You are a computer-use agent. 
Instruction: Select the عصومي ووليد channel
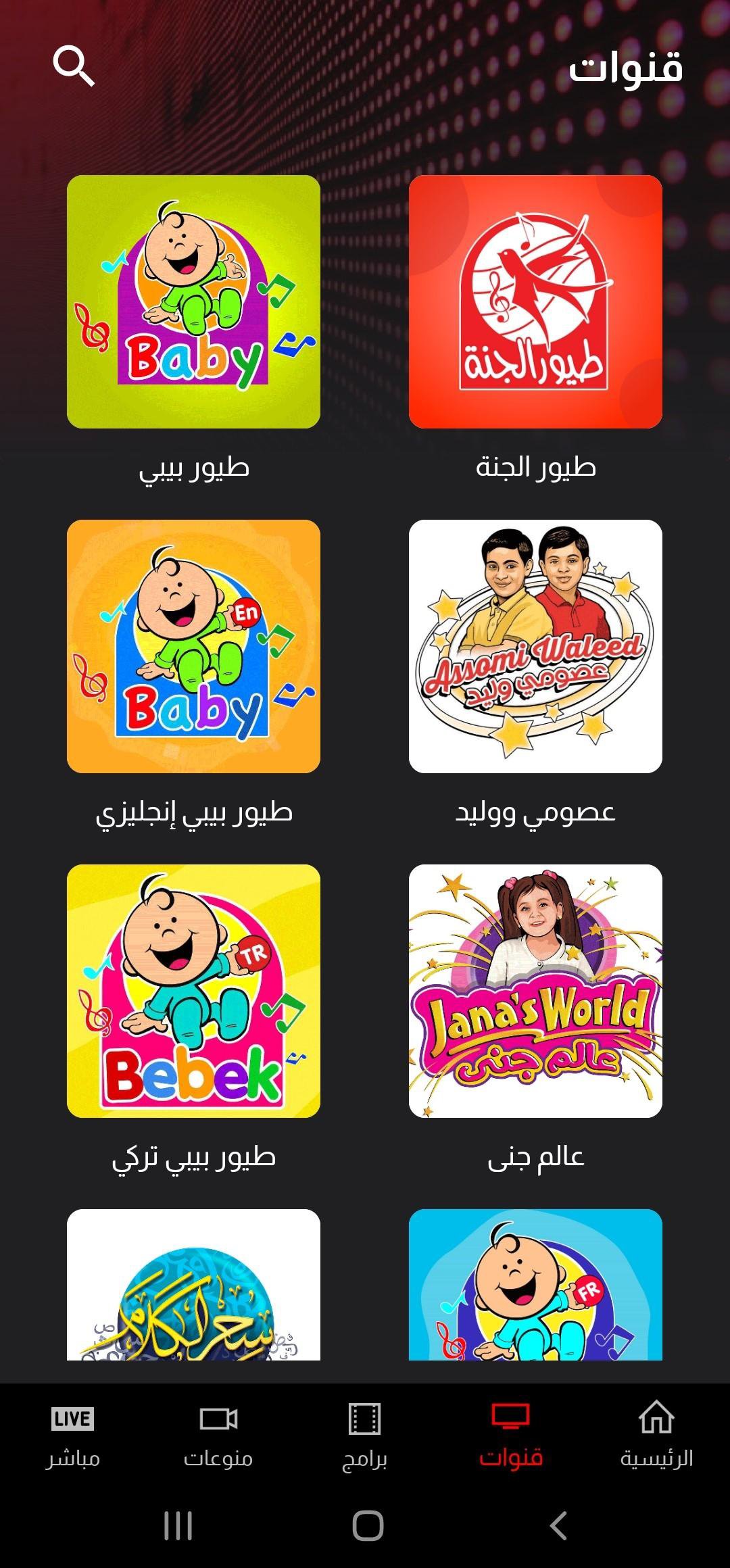[x=535, y=646]
